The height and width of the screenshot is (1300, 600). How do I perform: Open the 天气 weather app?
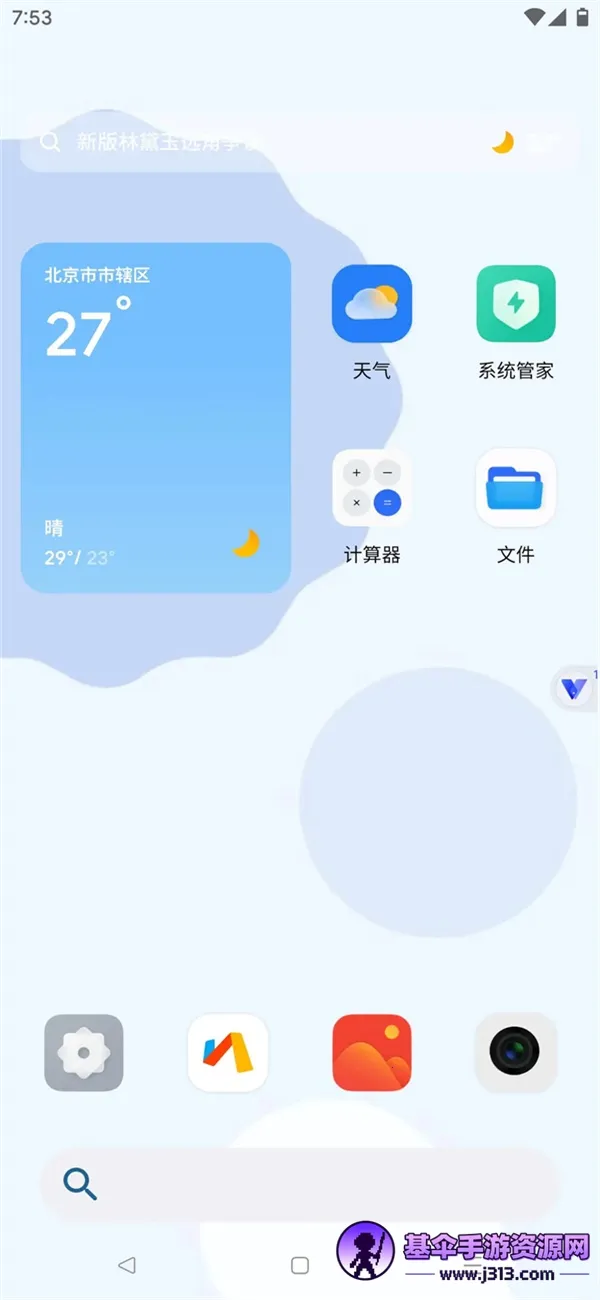tap(371, 304)
